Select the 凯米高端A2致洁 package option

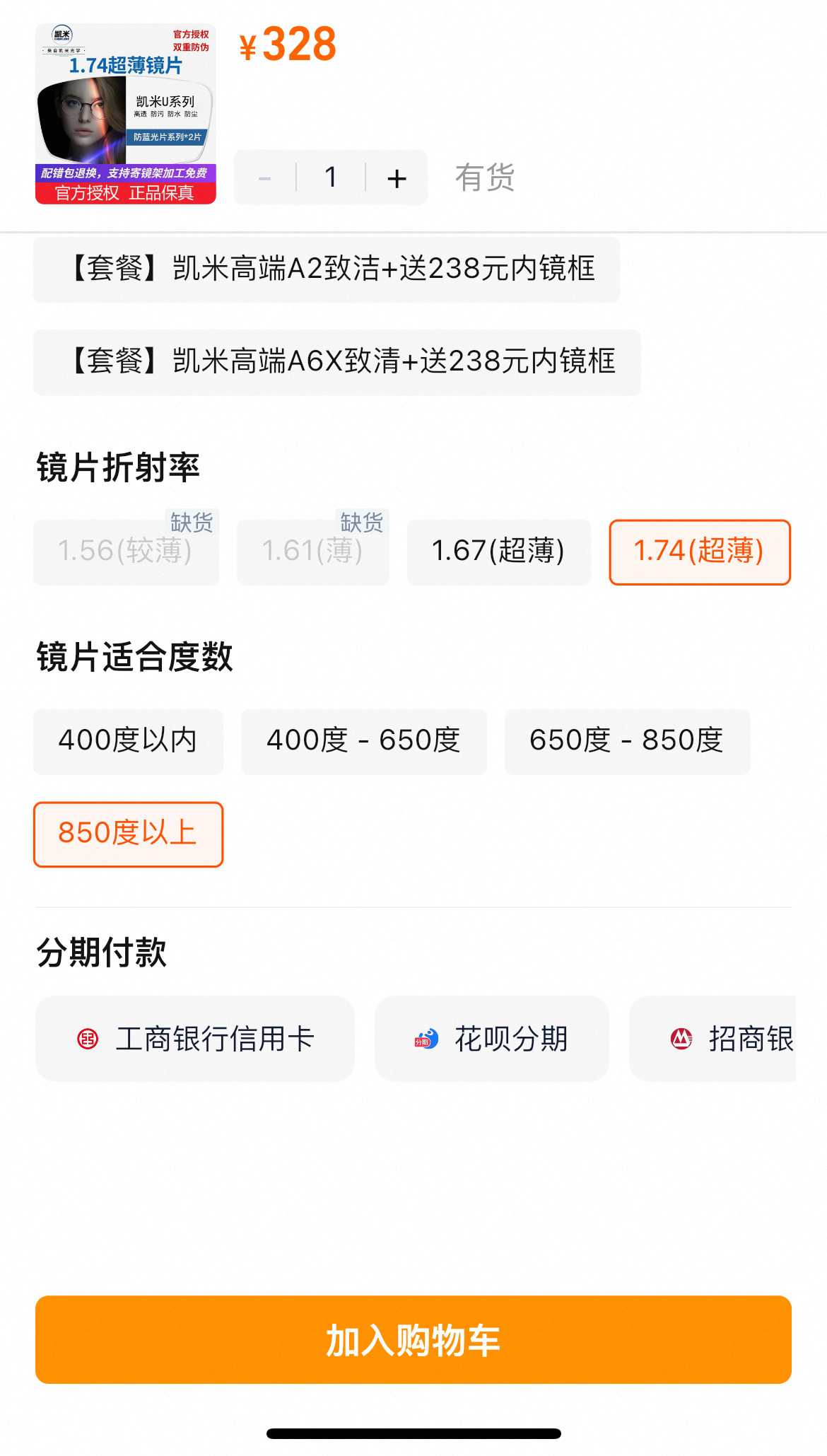[x=327, y=269]
